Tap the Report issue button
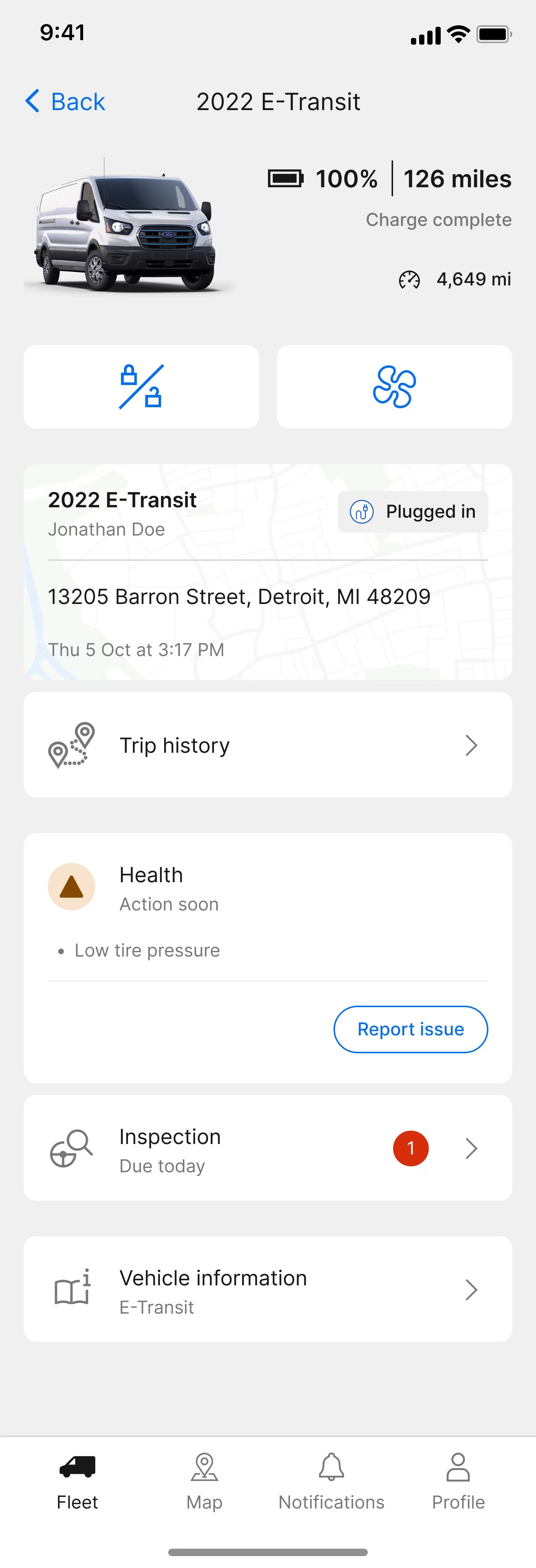 click(x=410, y=1029)
